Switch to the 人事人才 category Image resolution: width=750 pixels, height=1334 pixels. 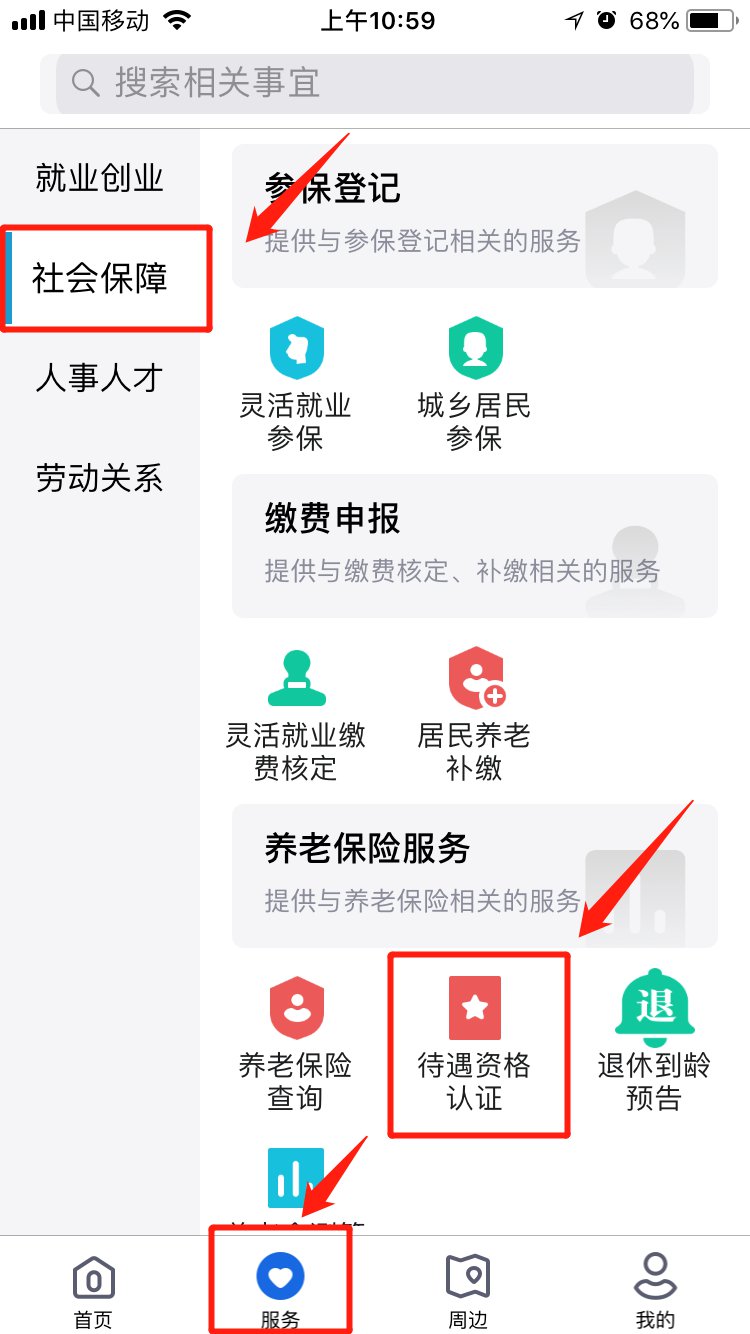[x=99, y=378]
